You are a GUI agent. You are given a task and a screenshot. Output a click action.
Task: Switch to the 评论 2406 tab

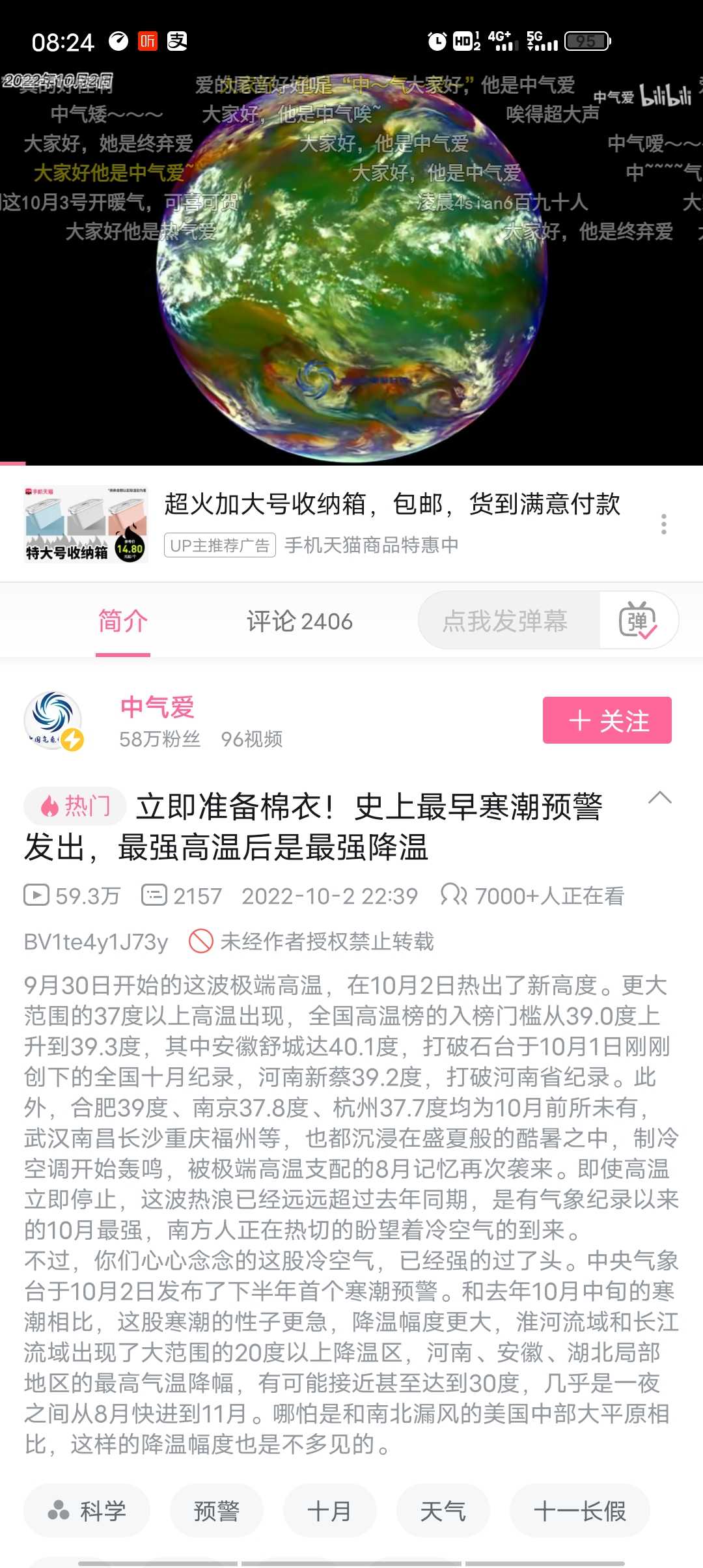299,621
